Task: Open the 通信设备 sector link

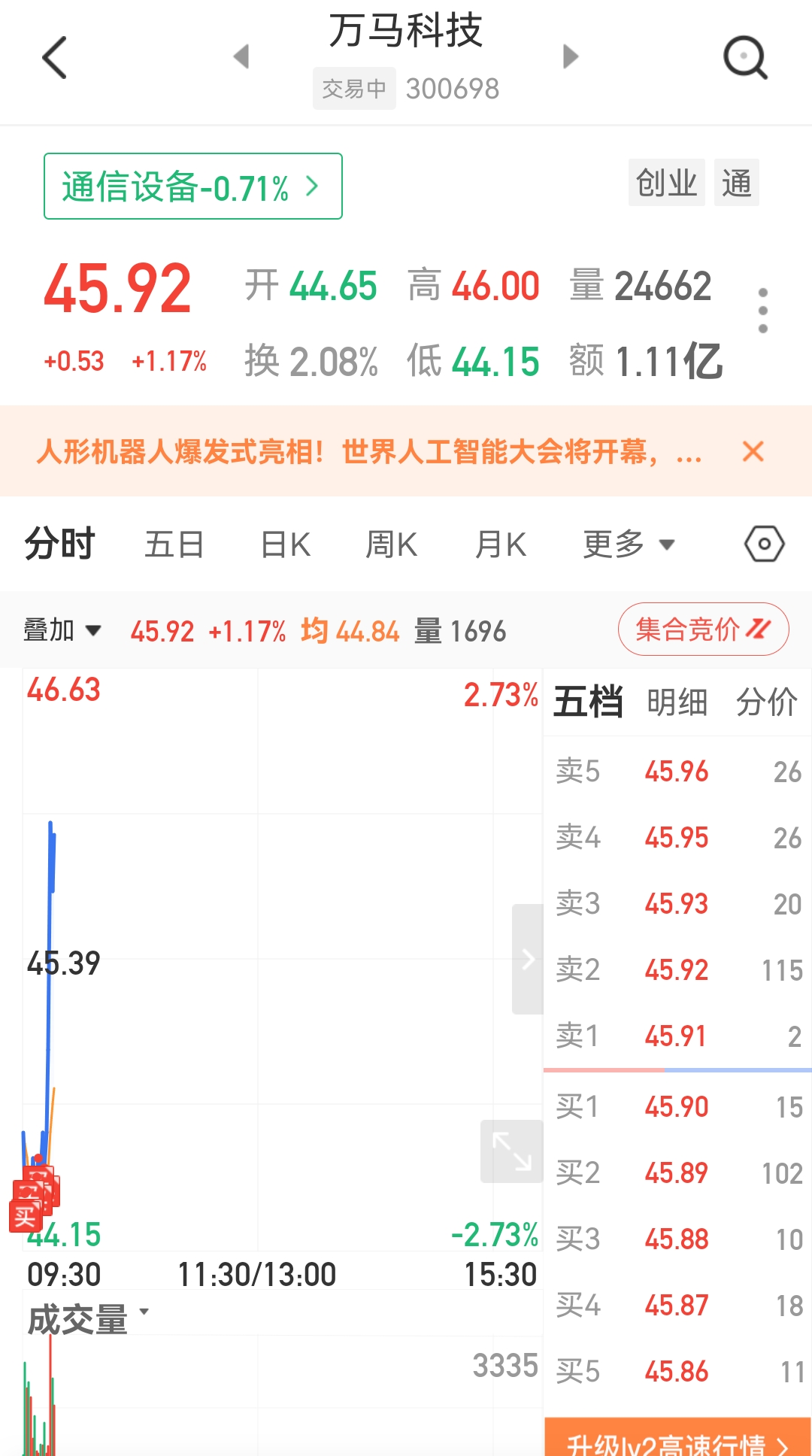Action: [192, 187]
